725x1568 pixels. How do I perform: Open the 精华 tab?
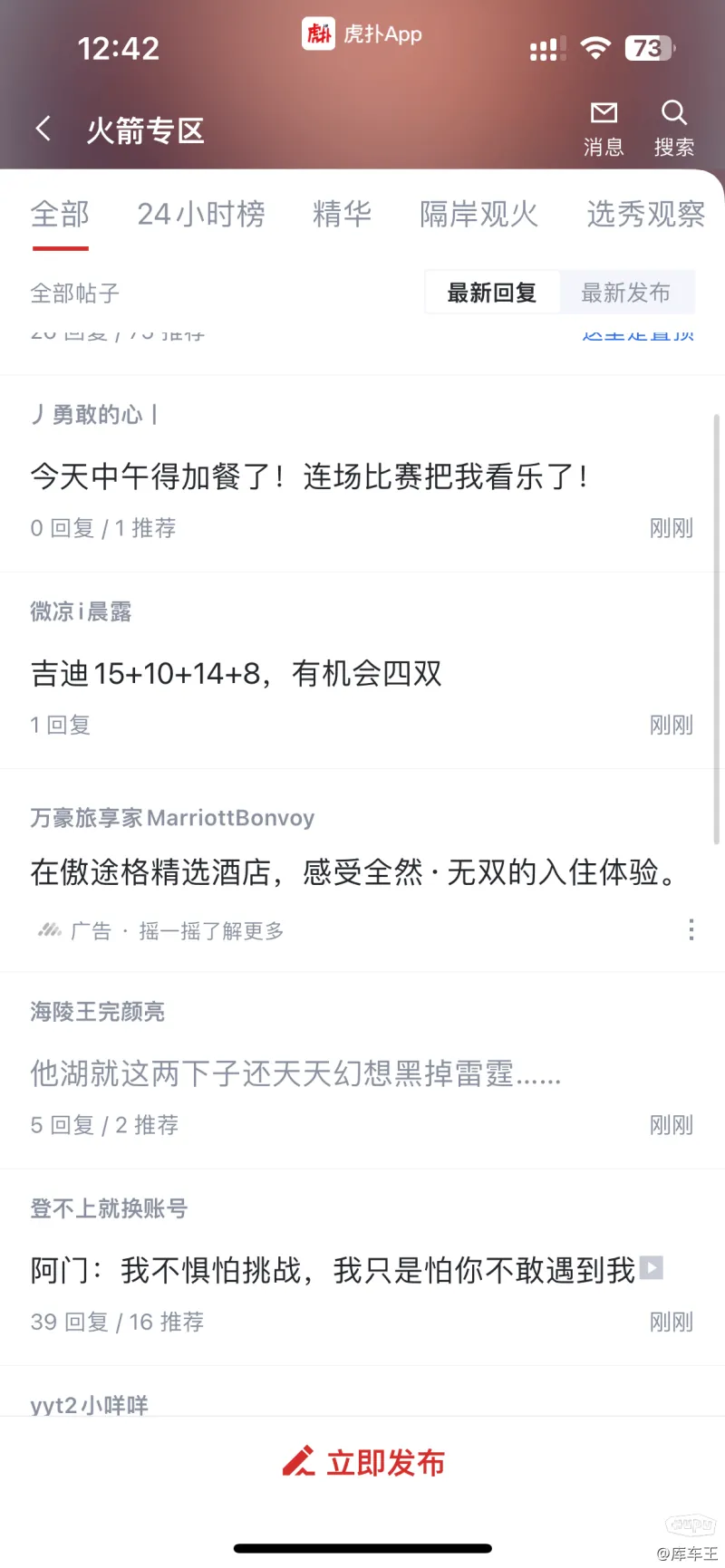(x=342, y=215)
